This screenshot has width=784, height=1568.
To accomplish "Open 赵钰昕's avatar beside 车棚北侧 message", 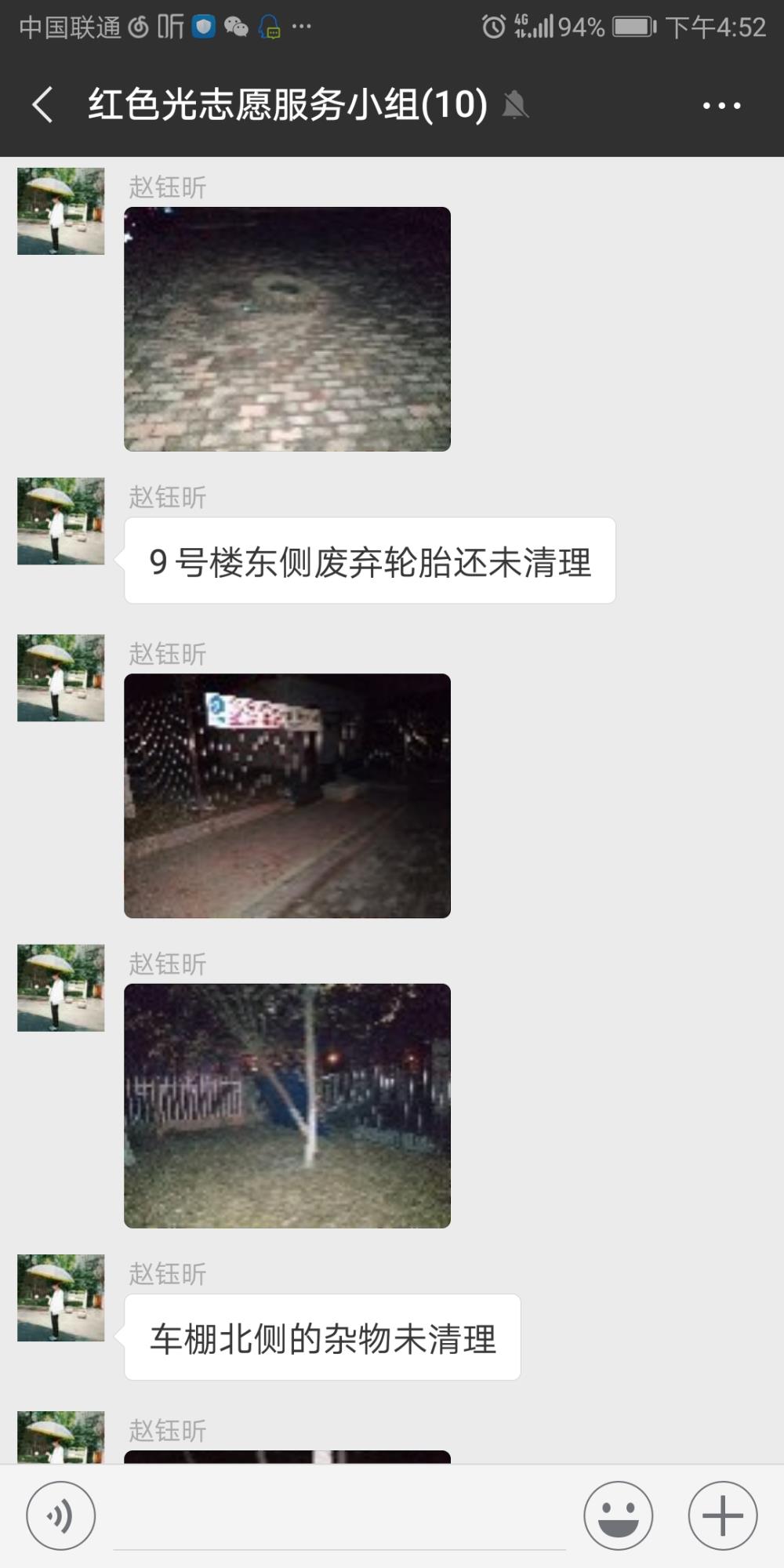I will click(x=61, y=1298).
